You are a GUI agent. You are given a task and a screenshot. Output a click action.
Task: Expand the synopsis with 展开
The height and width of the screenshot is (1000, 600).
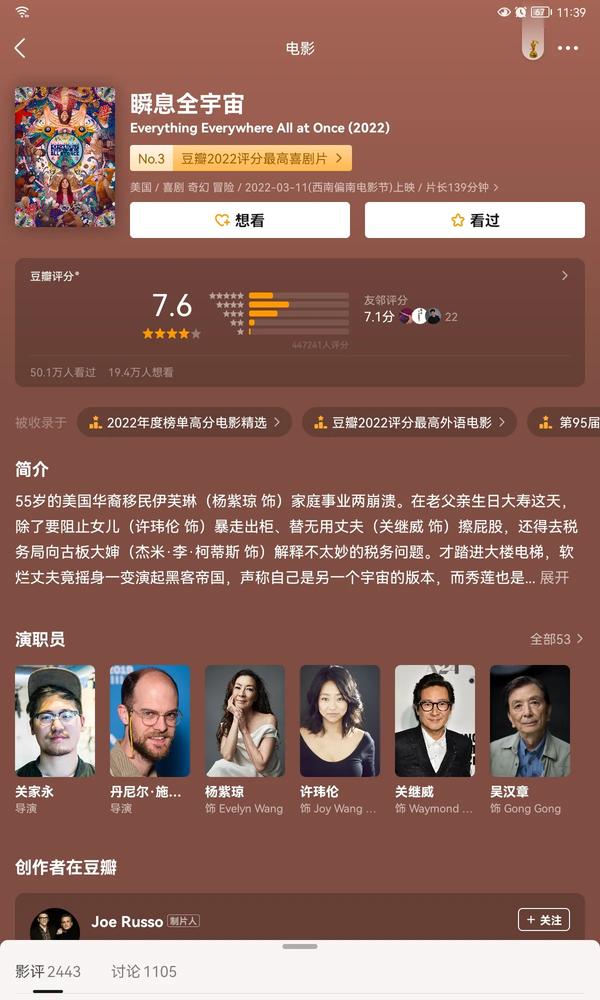555,577
